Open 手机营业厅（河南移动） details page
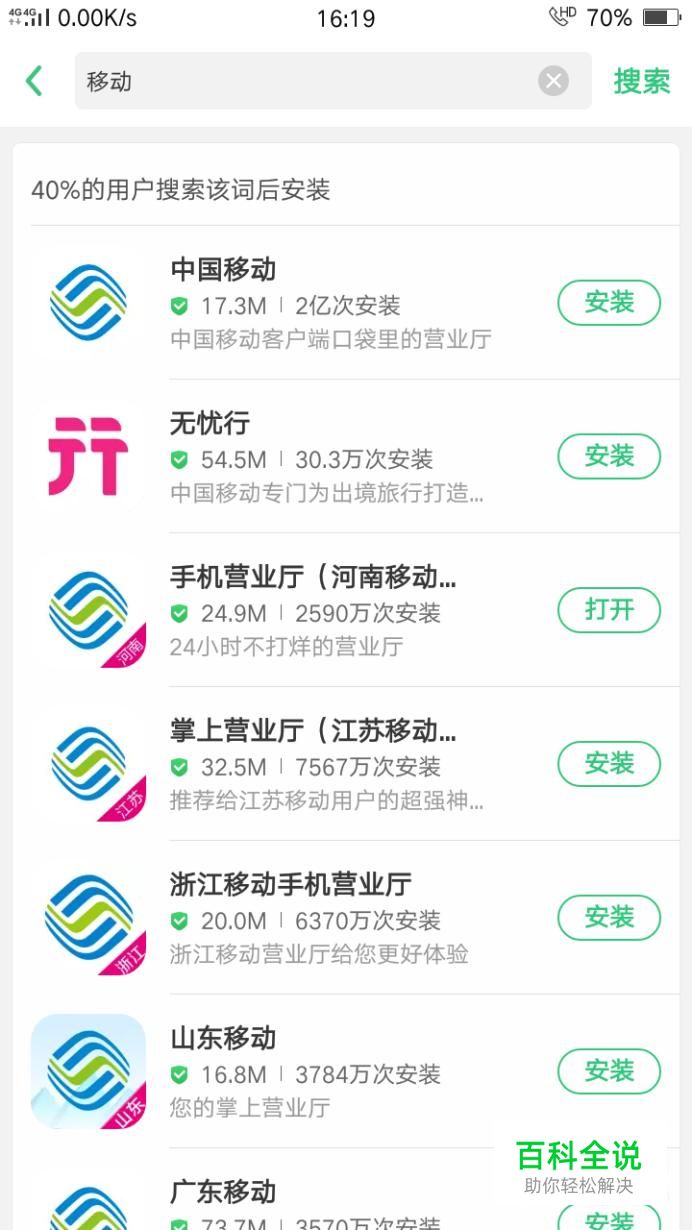The image size is (692, 1230). click(330, 611)
